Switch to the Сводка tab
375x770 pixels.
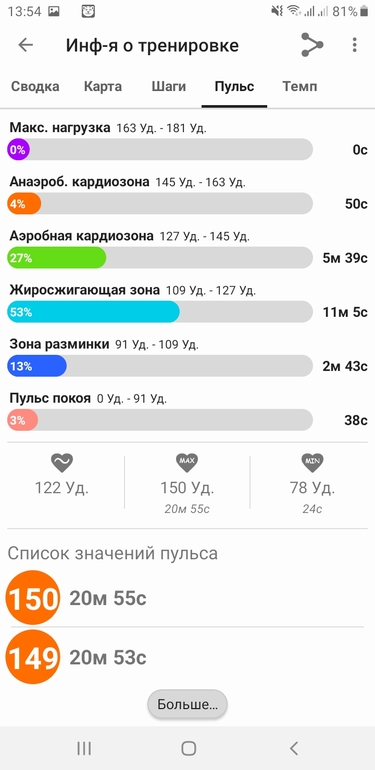(x=35, y=87)
